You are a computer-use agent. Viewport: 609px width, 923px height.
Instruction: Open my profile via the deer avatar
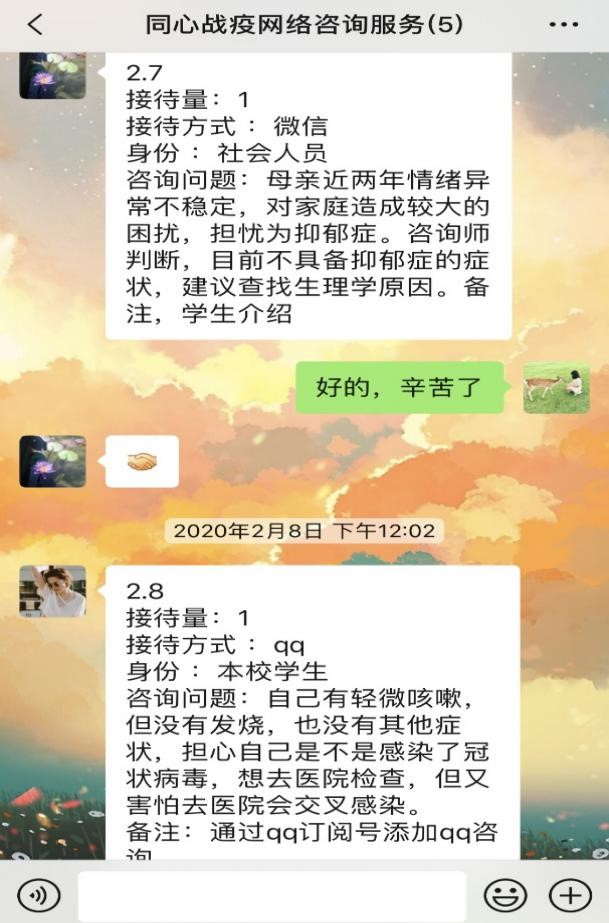(556, 388)
